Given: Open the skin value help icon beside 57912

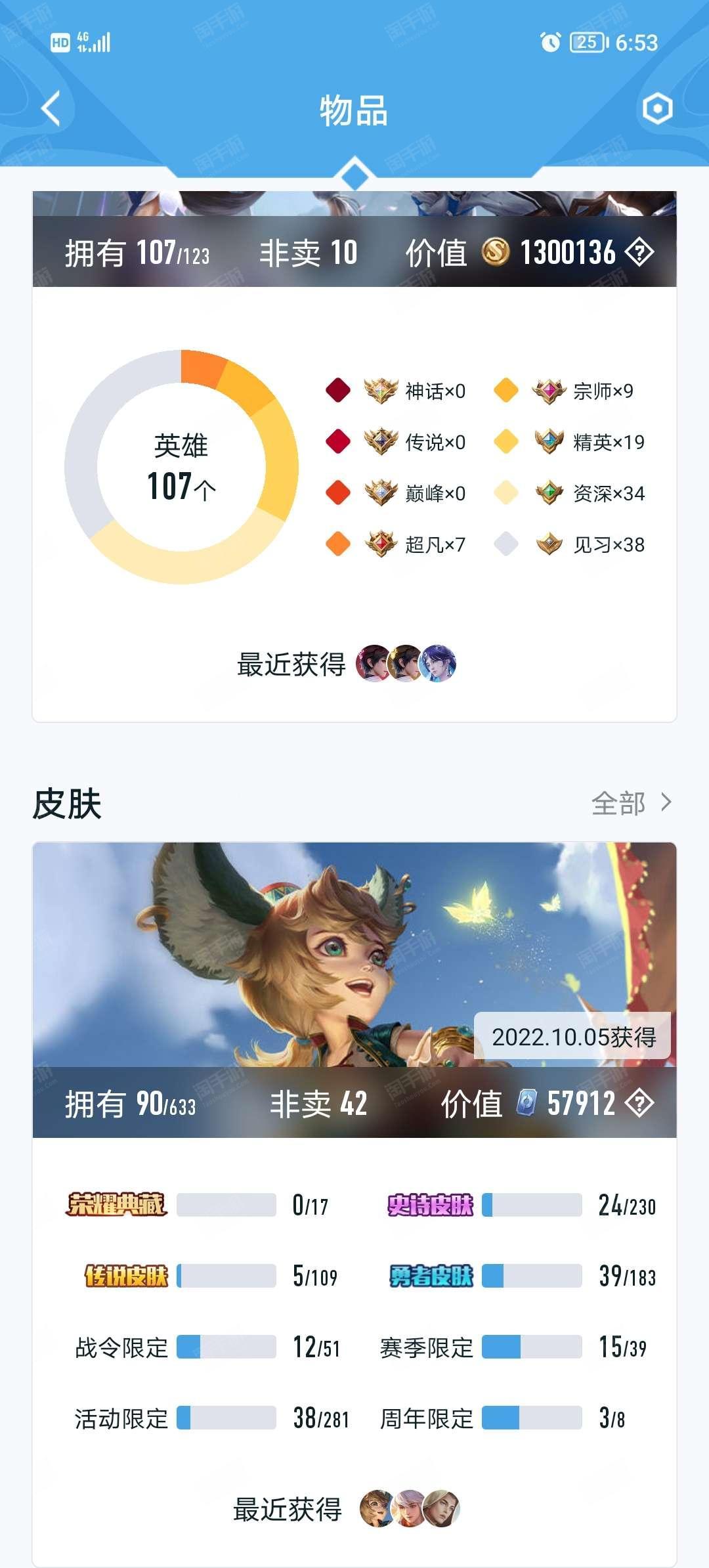Looking at the screenshot, I should 639,1103.
